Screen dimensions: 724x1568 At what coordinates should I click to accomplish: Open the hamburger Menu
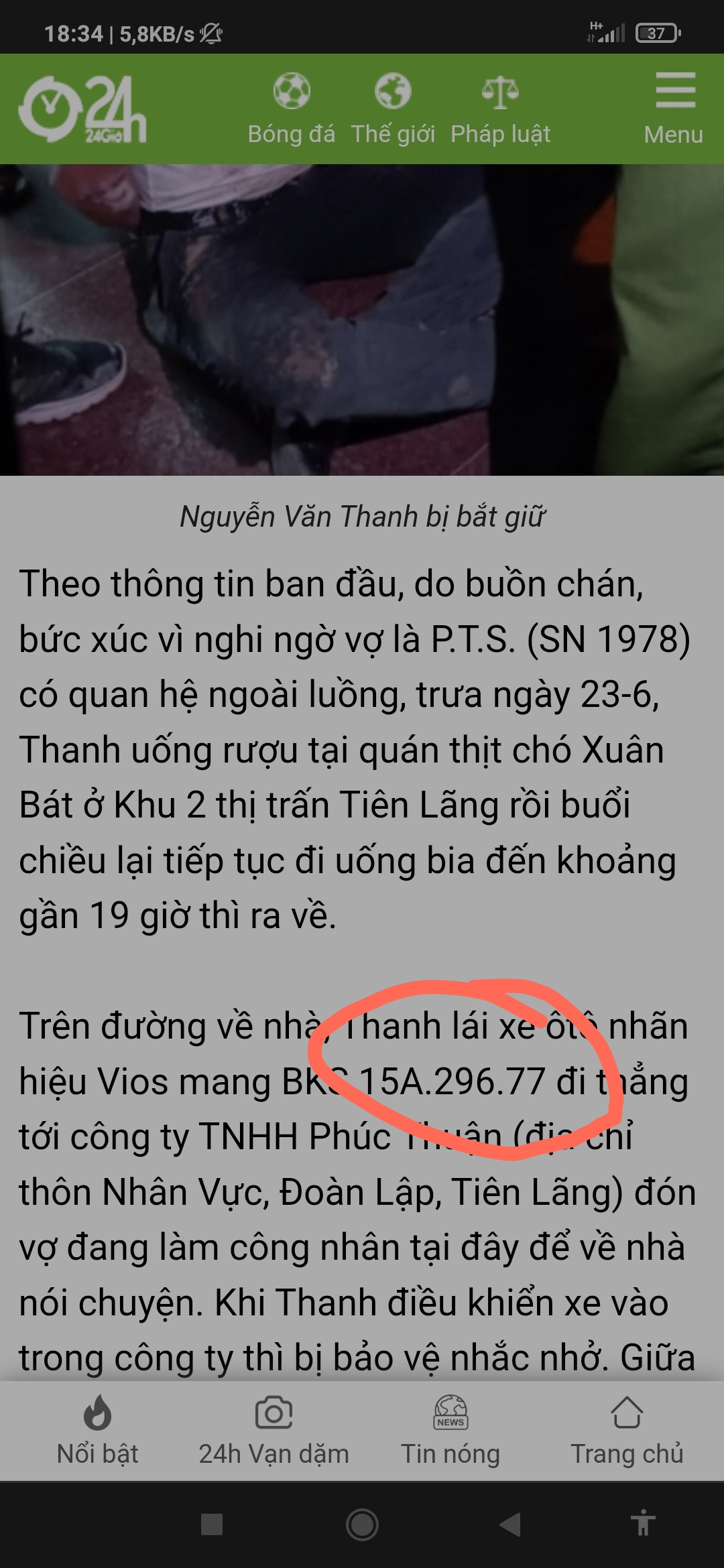pos(674,109)
